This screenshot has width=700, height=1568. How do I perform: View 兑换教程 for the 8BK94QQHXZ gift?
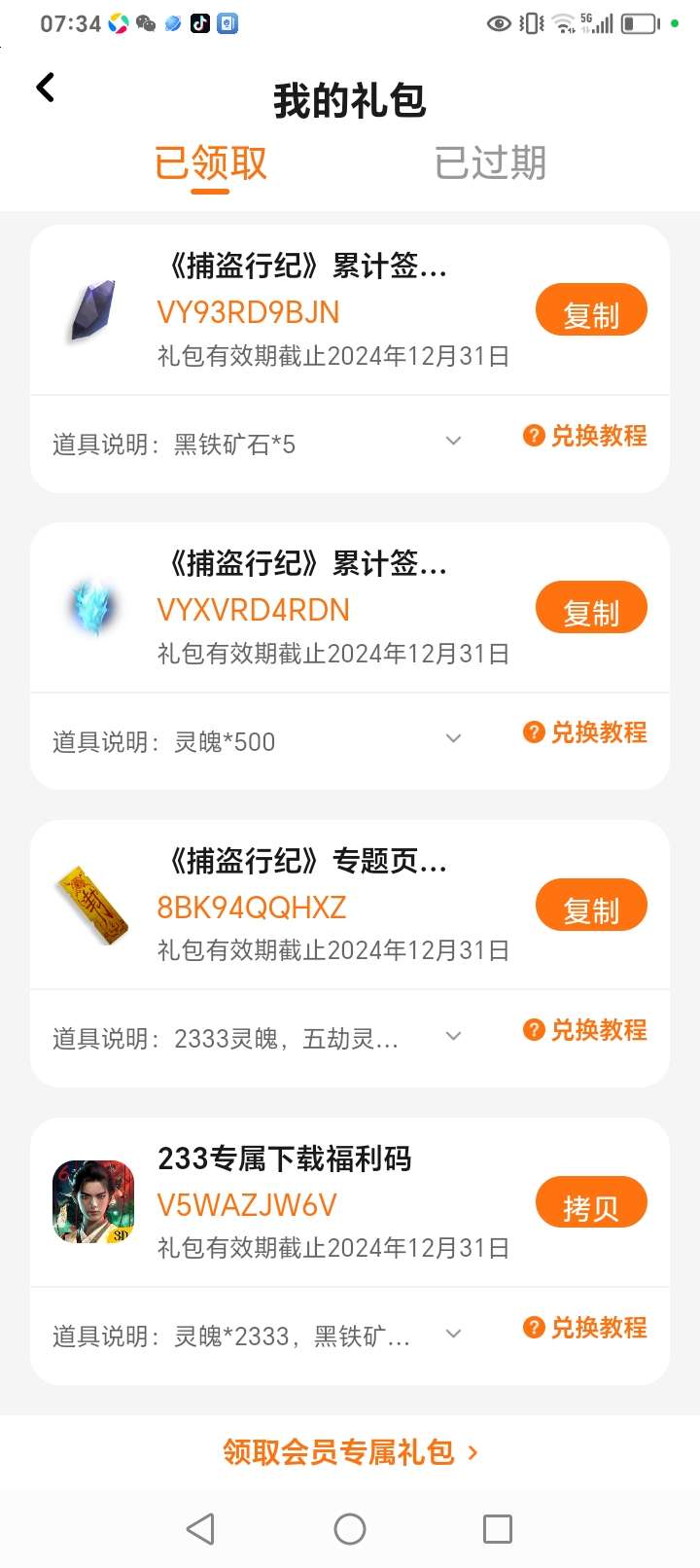(x=585, y=1031)
